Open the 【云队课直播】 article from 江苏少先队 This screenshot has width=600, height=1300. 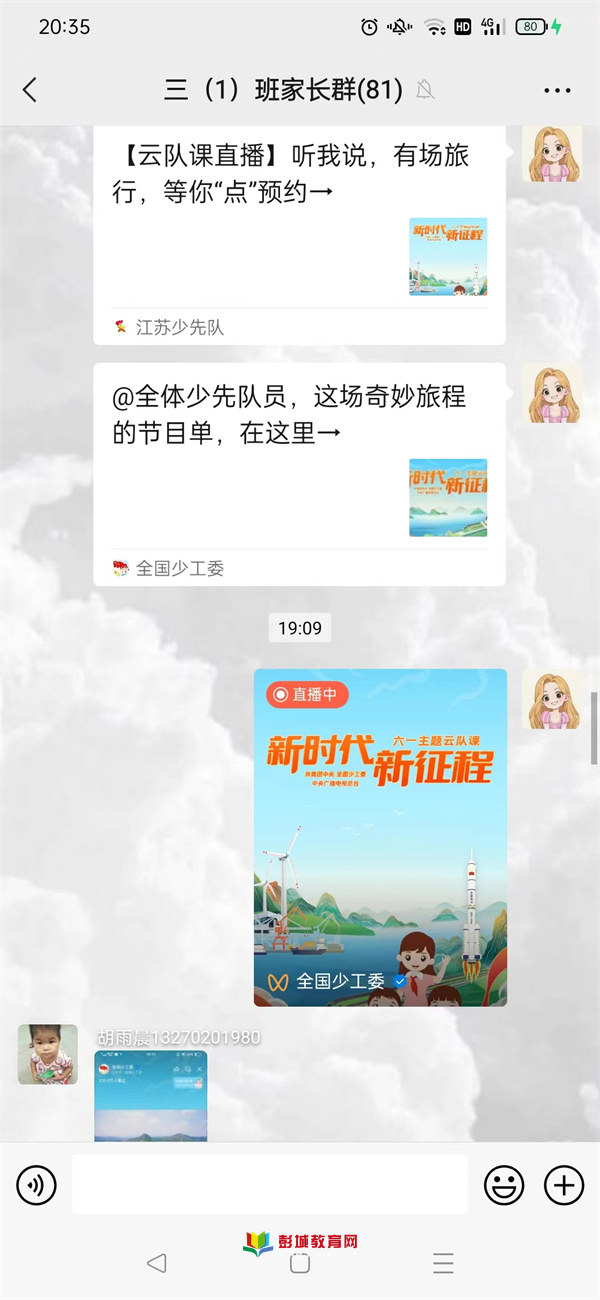[x=299, y=230]
